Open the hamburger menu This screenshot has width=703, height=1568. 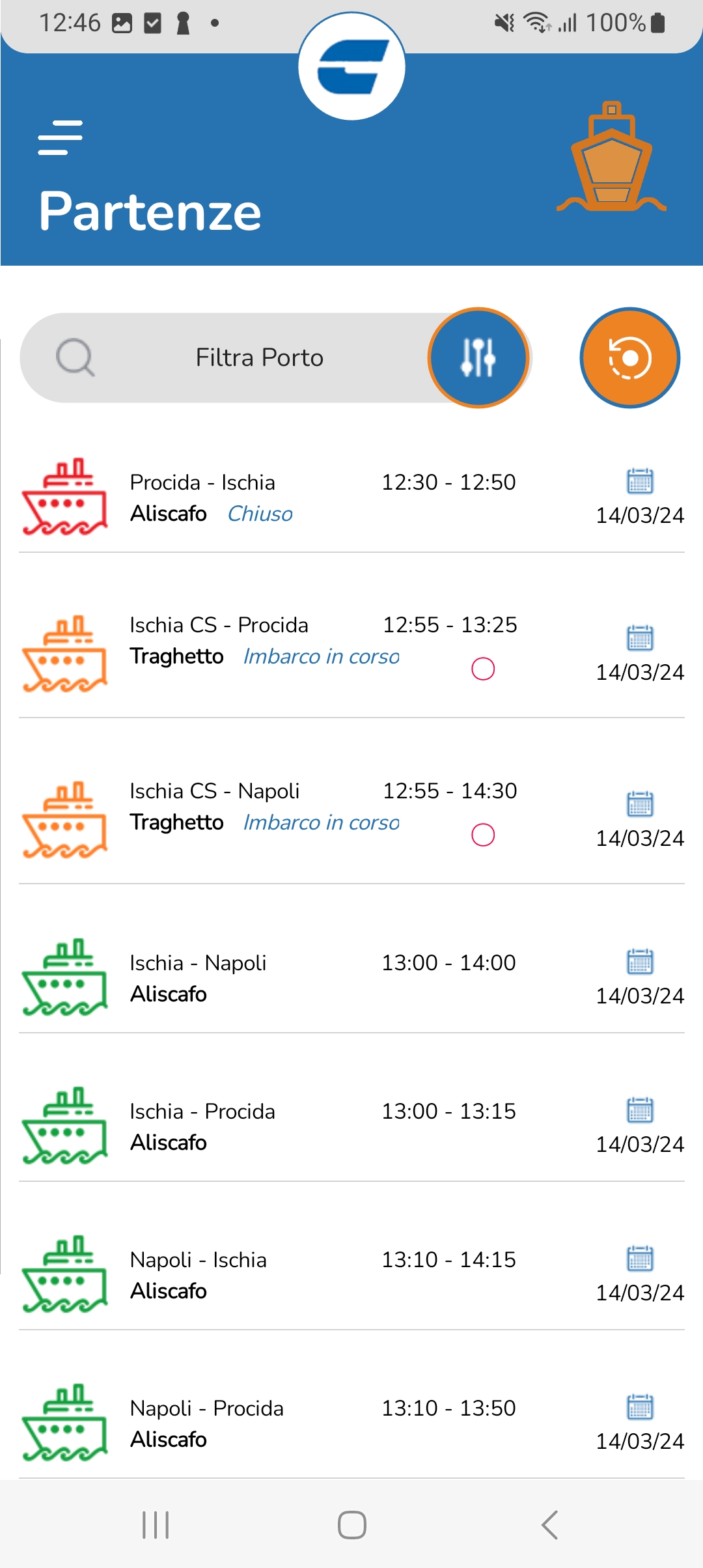(61, 137)
